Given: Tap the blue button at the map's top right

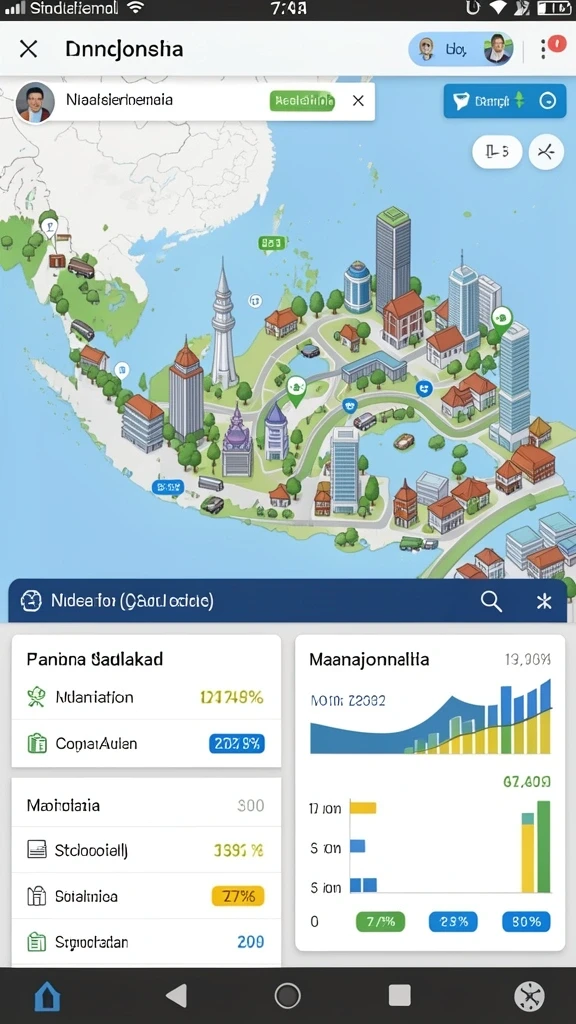Looking at the screenshot, I should click(504, 101).
